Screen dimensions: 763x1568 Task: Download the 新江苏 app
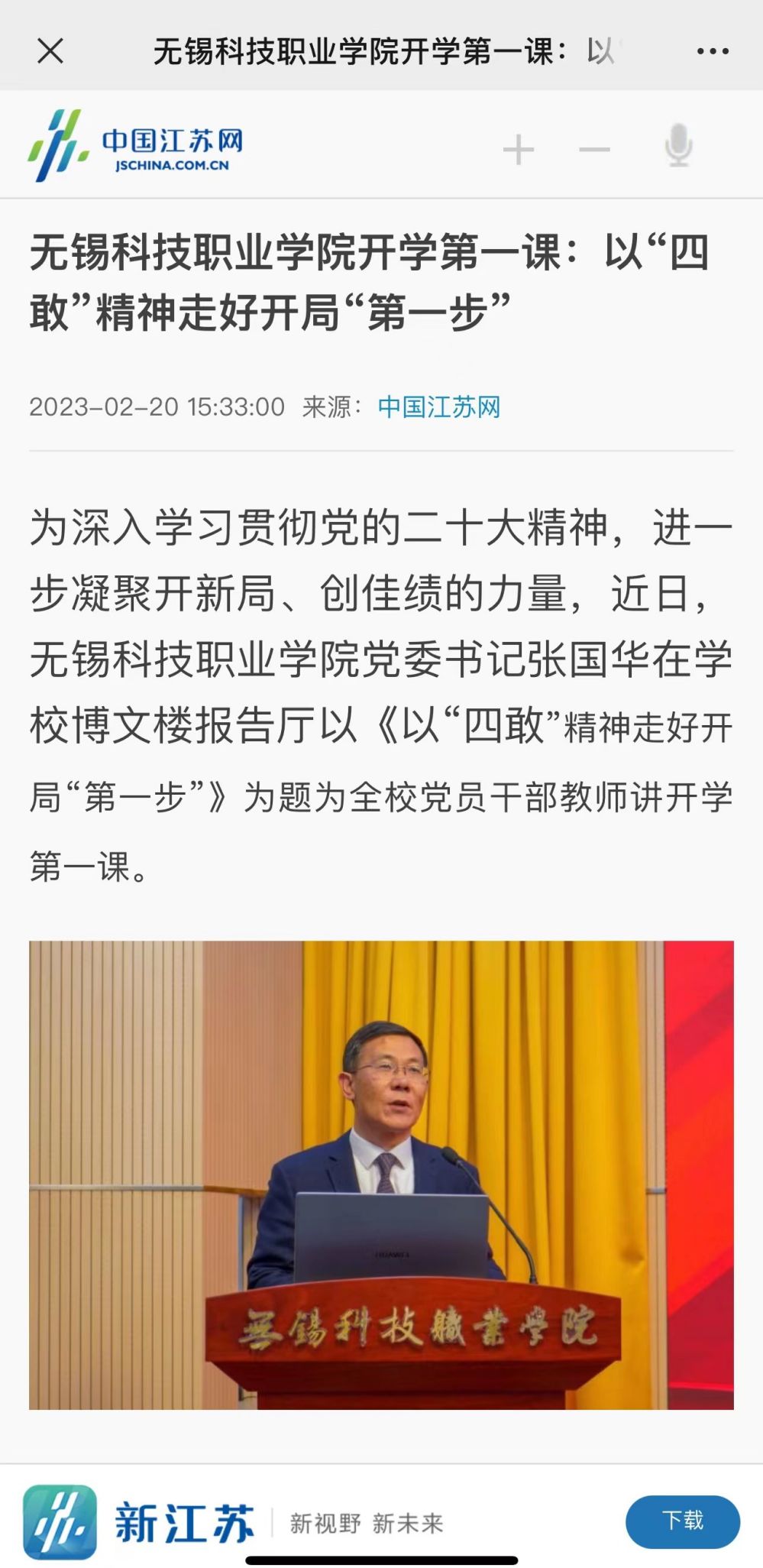pyautogui.click(x=682, y=1521)
